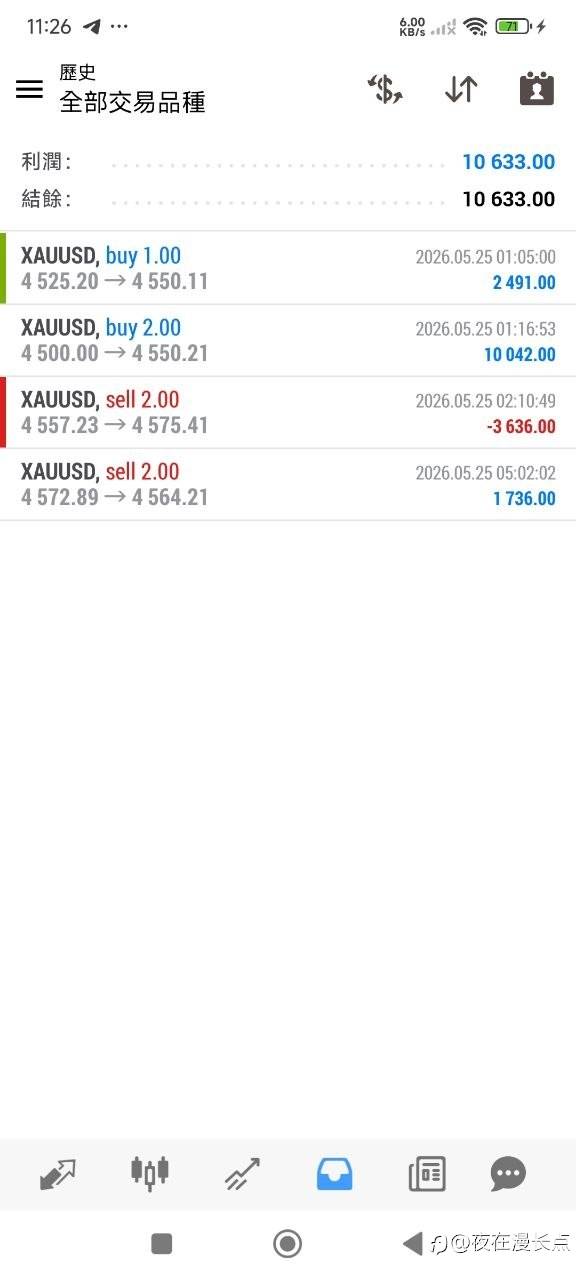The image size is (576, 1280).
Task: Open the calendar date range filter
Action: (x=537, y=89)
